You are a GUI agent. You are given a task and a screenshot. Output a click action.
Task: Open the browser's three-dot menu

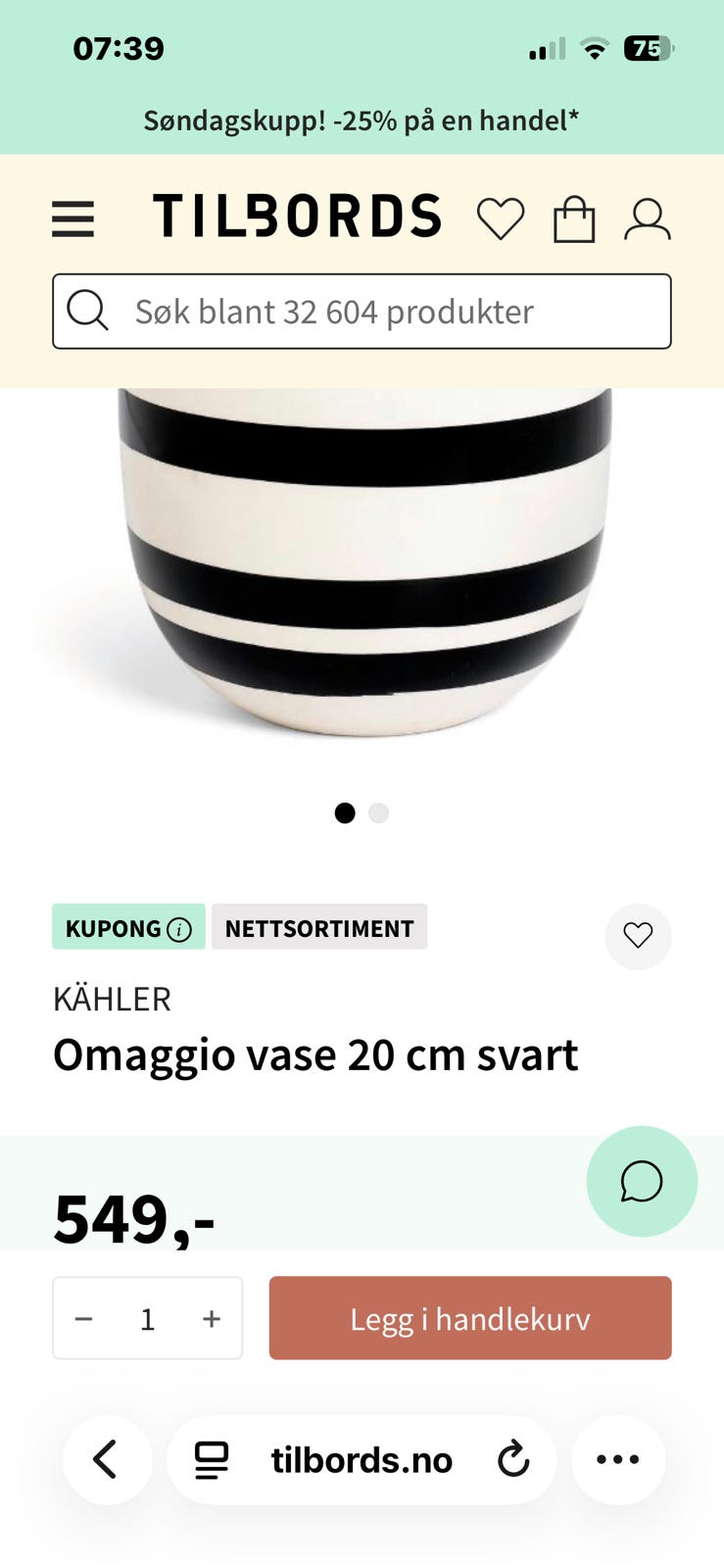618,1459
